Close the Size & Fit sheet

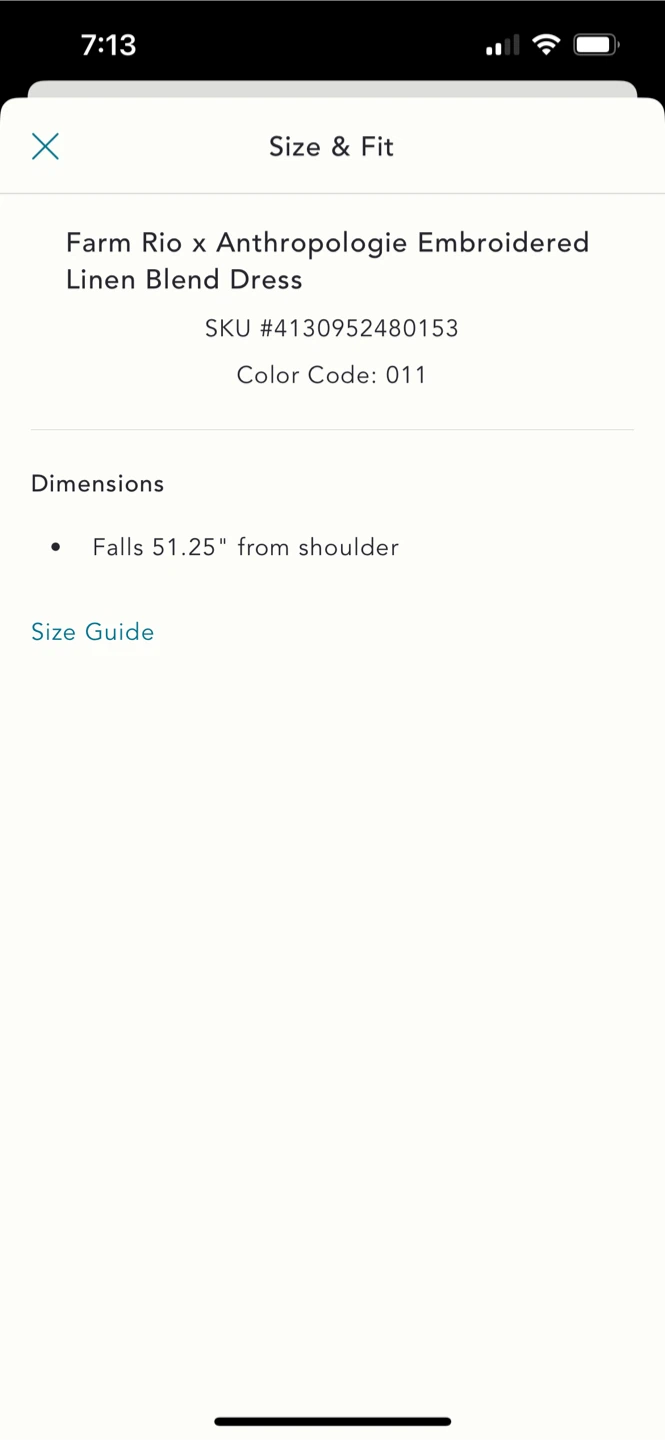[45, 147]
